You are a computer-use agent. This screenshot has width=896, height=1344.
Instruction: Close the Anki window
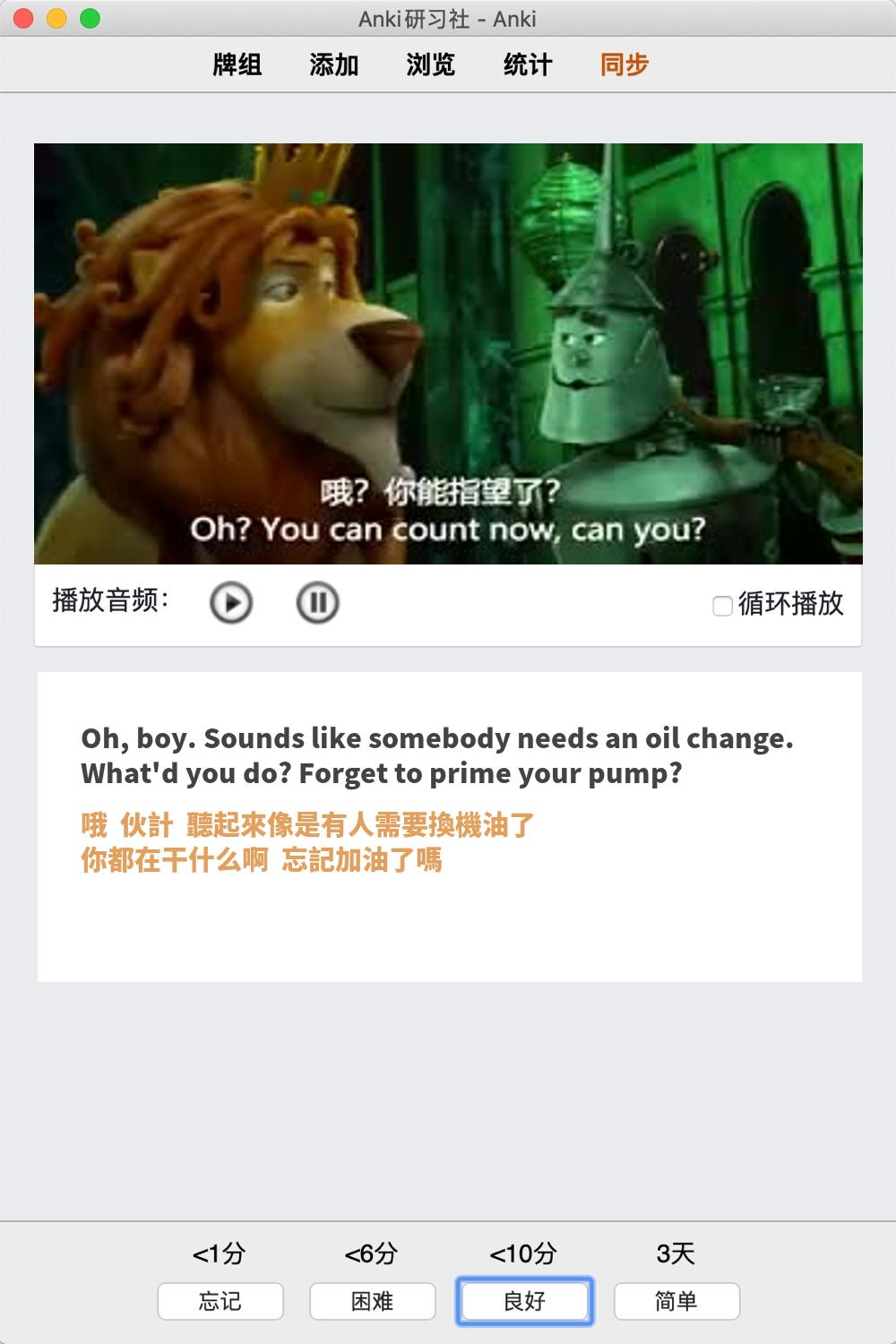click(24, 18)
